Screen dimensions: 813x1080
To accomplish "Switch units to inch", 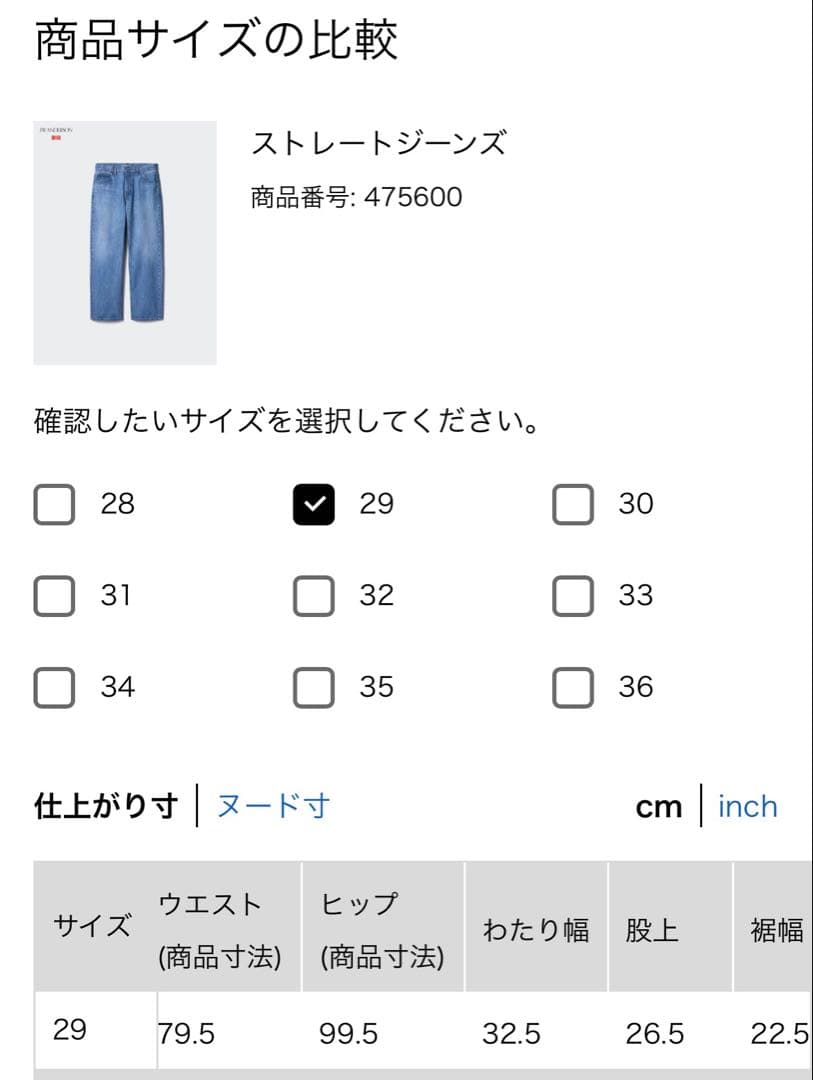I will [748, 807].
